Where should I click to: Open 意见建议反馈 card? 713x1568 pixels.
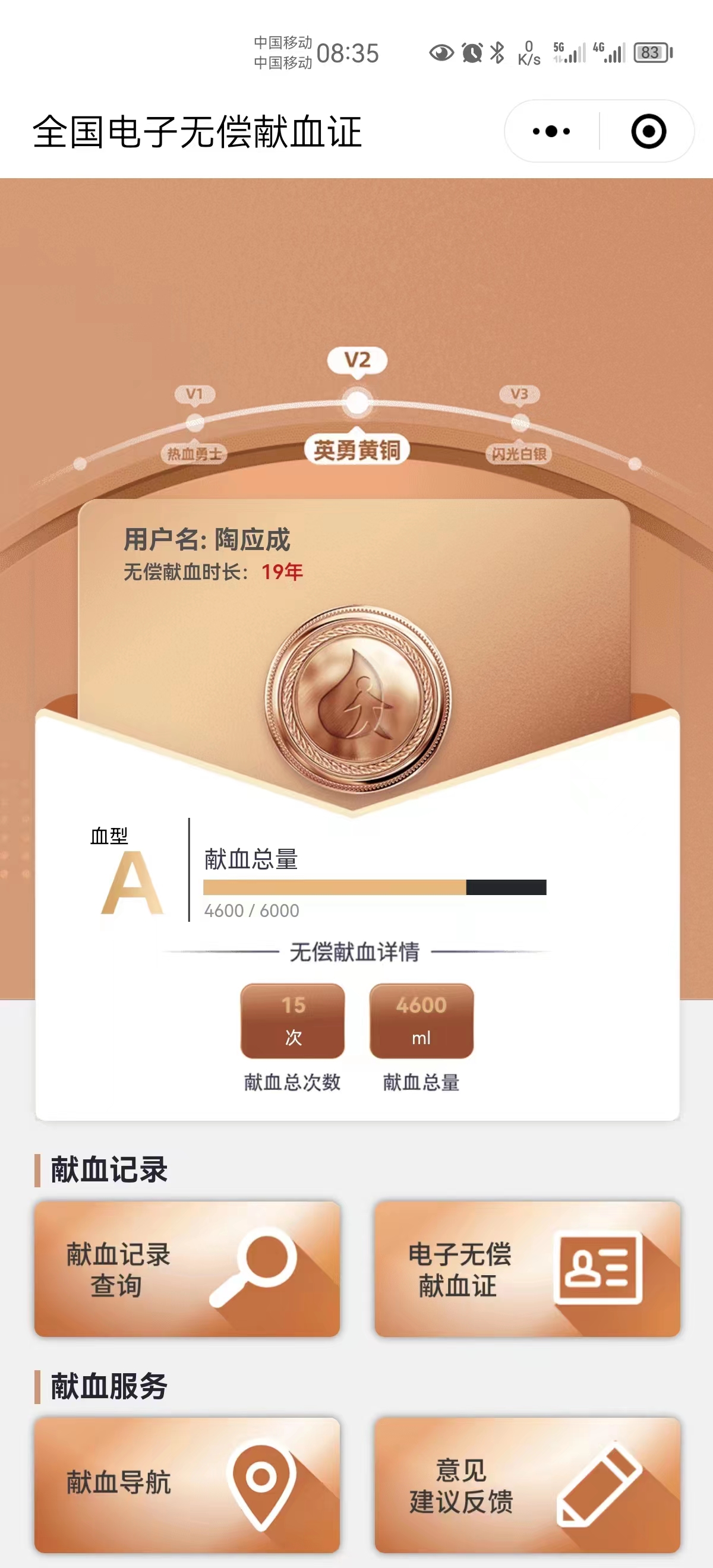[527, 1484]
